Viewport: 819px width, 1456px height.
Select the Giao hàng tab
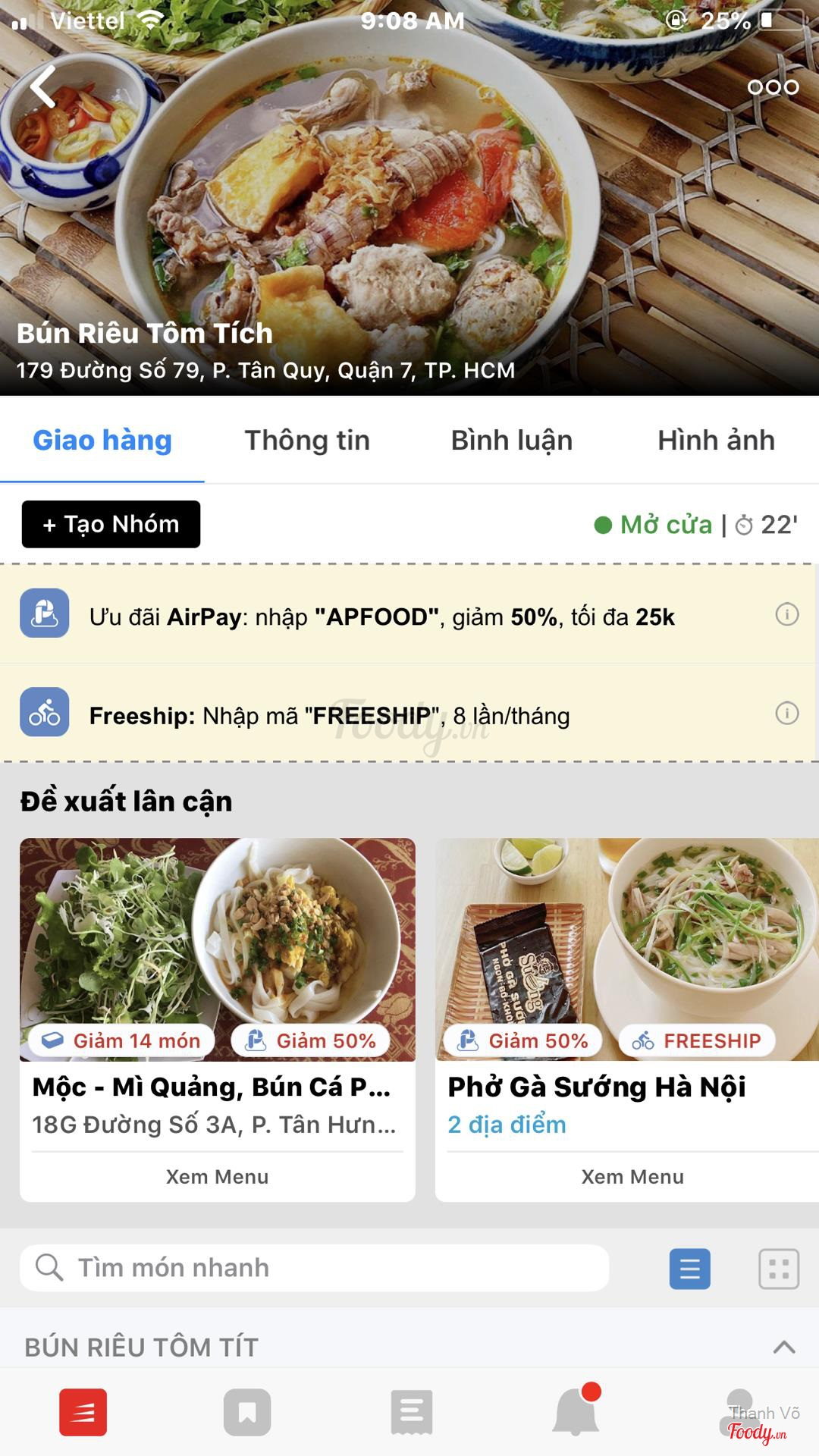[102, 441]
